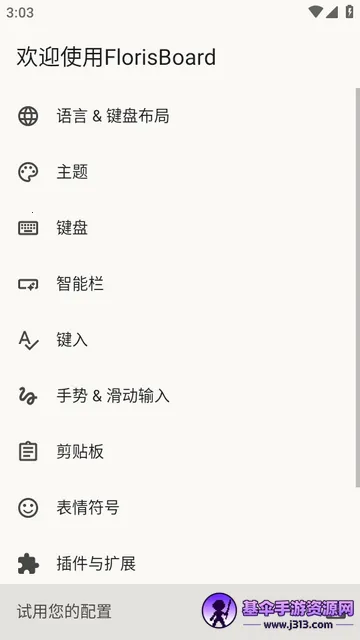Open the 键入 typing settings
360x640 pixels.
click(x=178, y=340)
